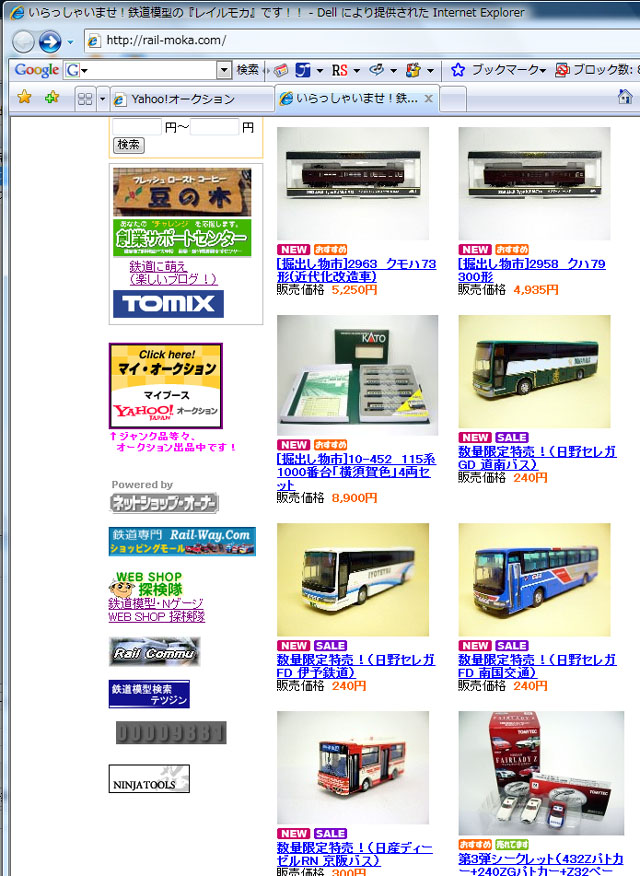
Task: Go back to the previous page
Action: (22, 42)
